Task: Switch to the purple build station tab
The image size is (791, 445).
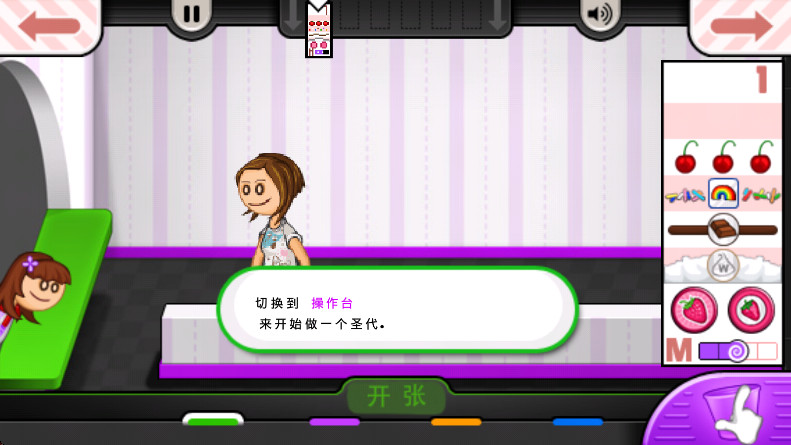Action: click(x=334, y=422)
